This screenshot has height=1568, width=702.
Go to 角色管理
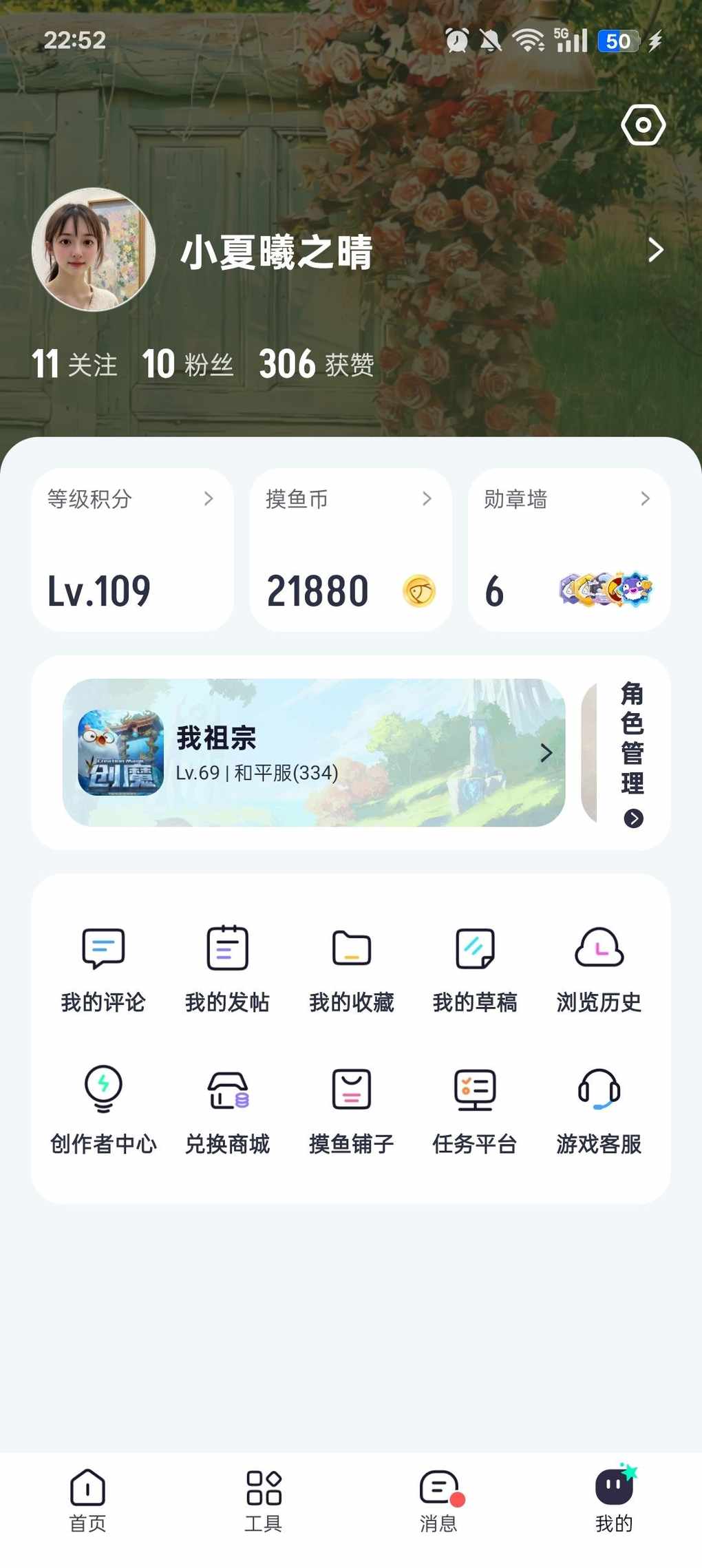[x=632, y=753]
